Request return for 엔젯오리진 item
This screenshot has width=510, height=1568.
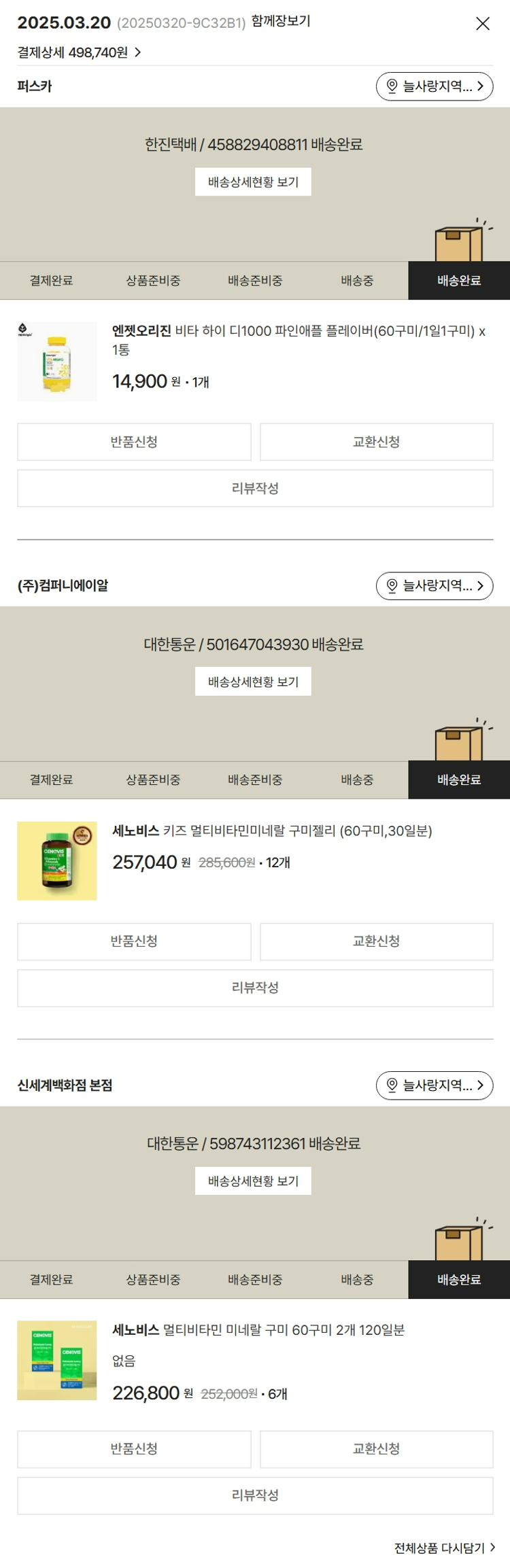click(134, 442)
